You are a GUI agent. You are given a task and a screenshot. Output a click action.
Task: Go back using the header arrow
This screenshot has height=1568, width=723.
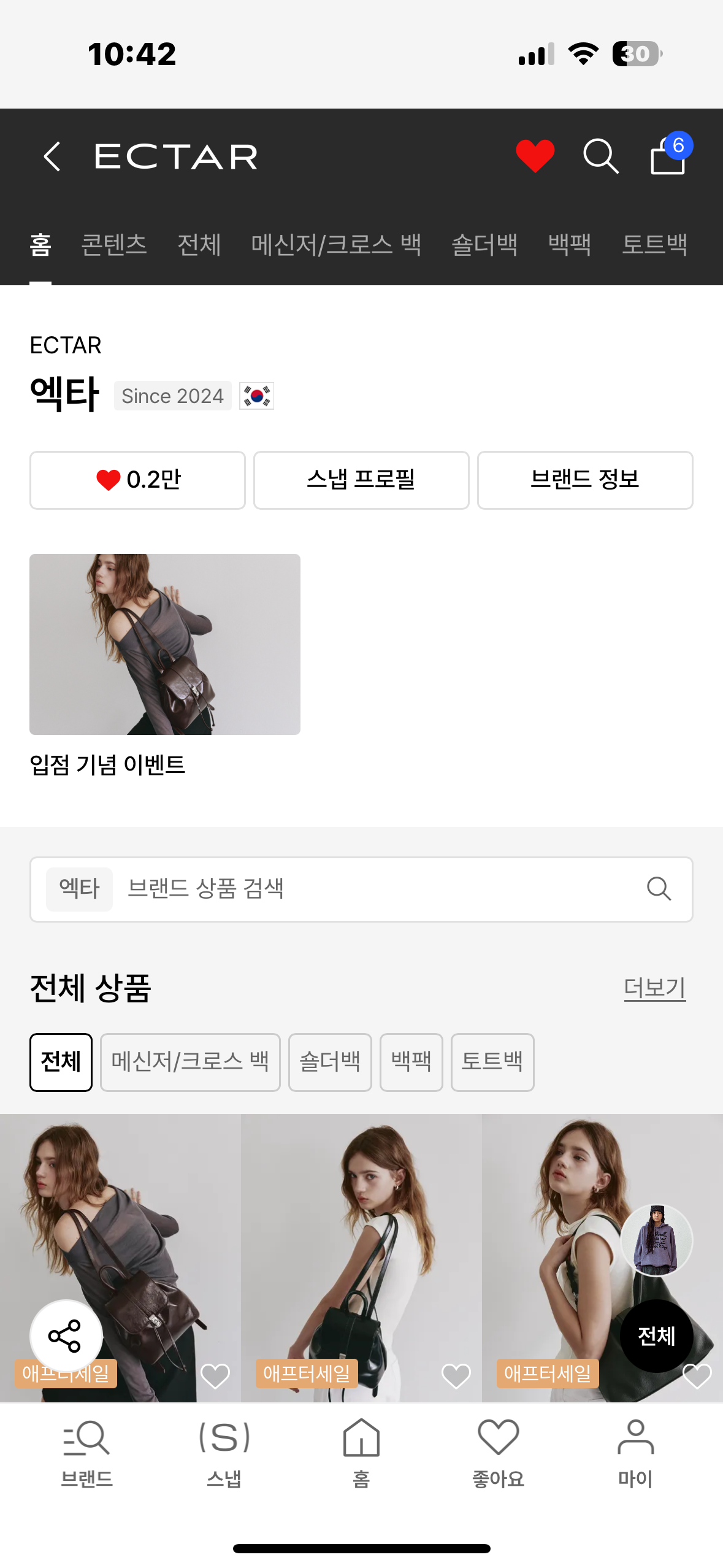pyautogui.click(x=53, y=156)
